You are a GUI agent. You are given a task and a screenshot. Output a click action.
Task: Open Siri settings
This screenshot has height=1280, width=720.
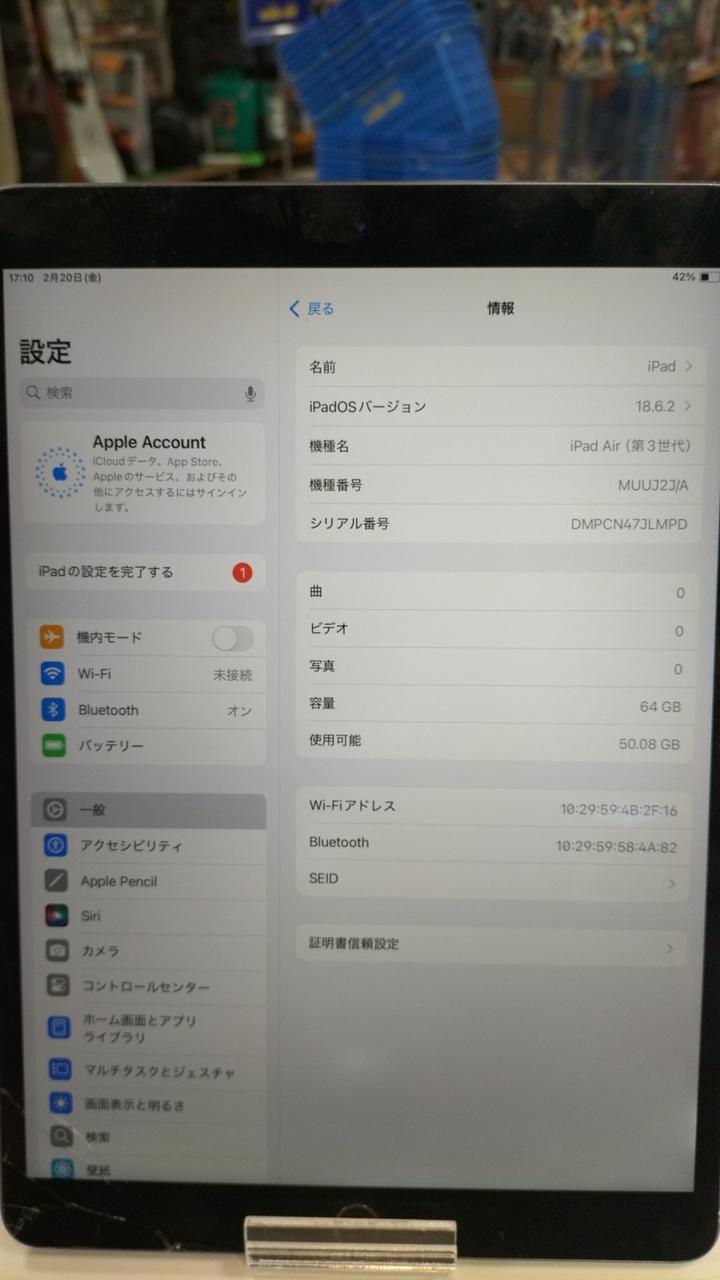150,916
